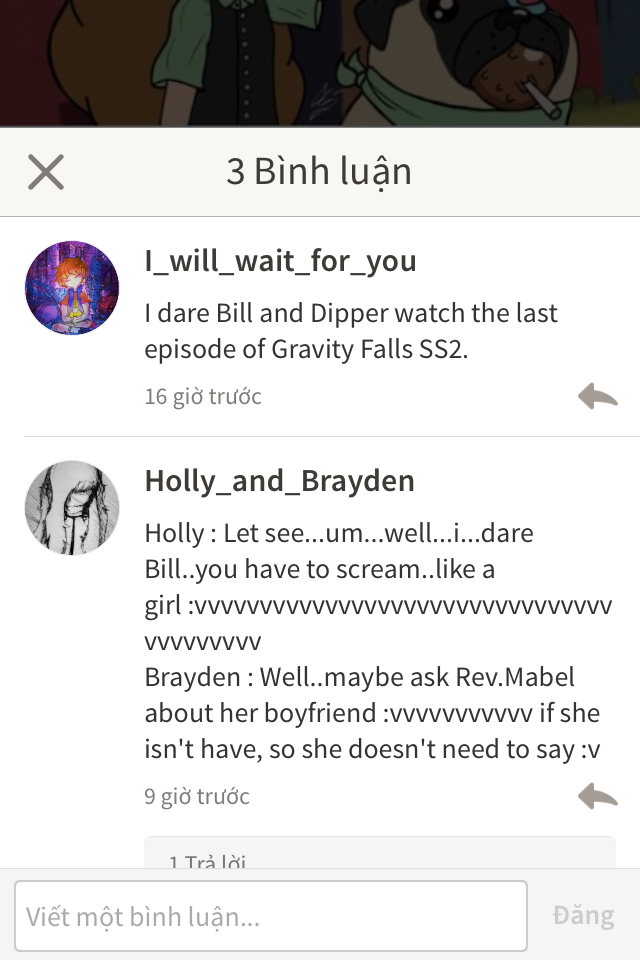The height and width of the screenshot is (960, 640).
Task: Open the Holly_and_Brayden username link
Action: tap(279, 481)
